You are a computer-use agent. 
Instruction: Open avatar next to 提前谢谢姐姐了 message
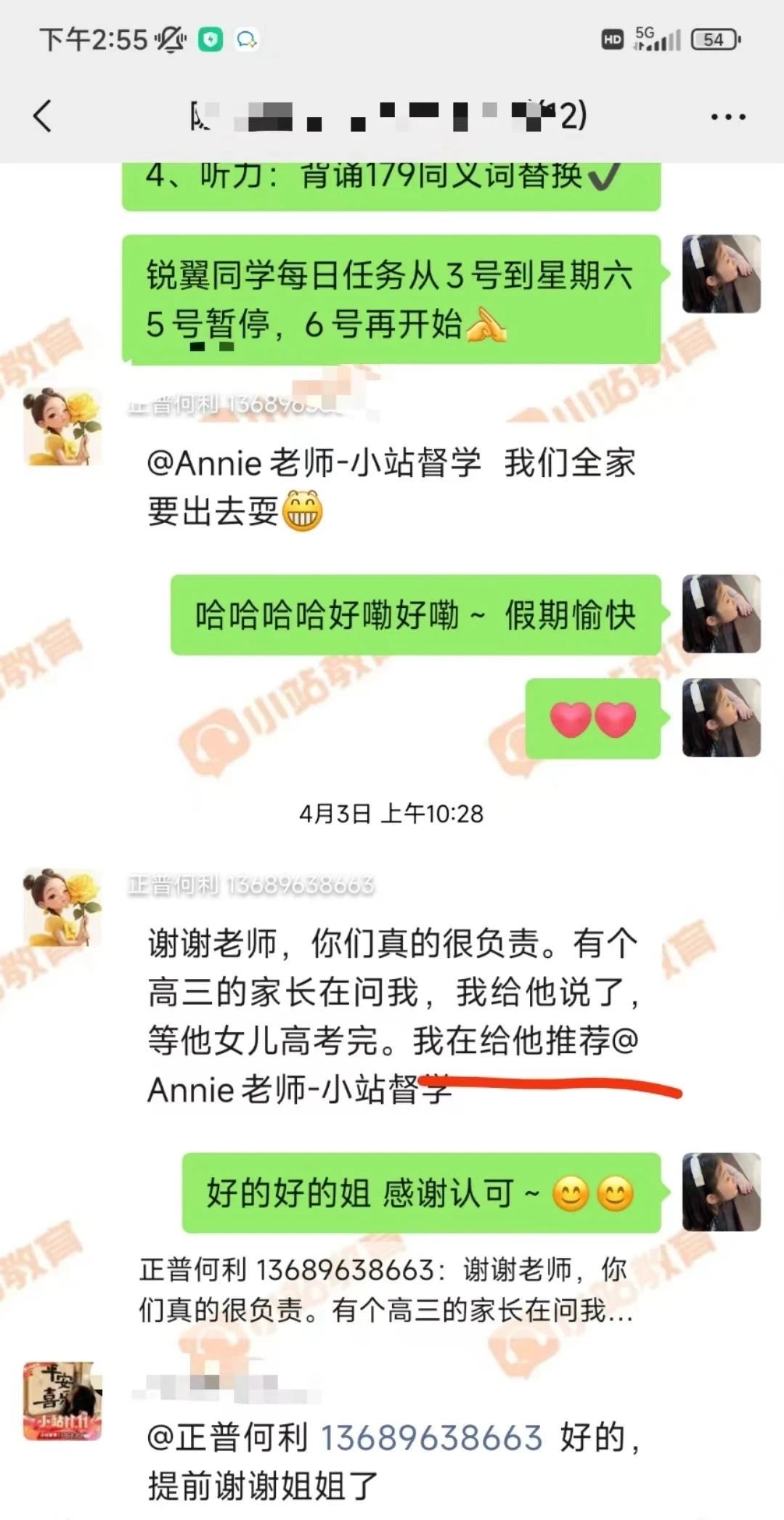click(x=62, y=1401)
